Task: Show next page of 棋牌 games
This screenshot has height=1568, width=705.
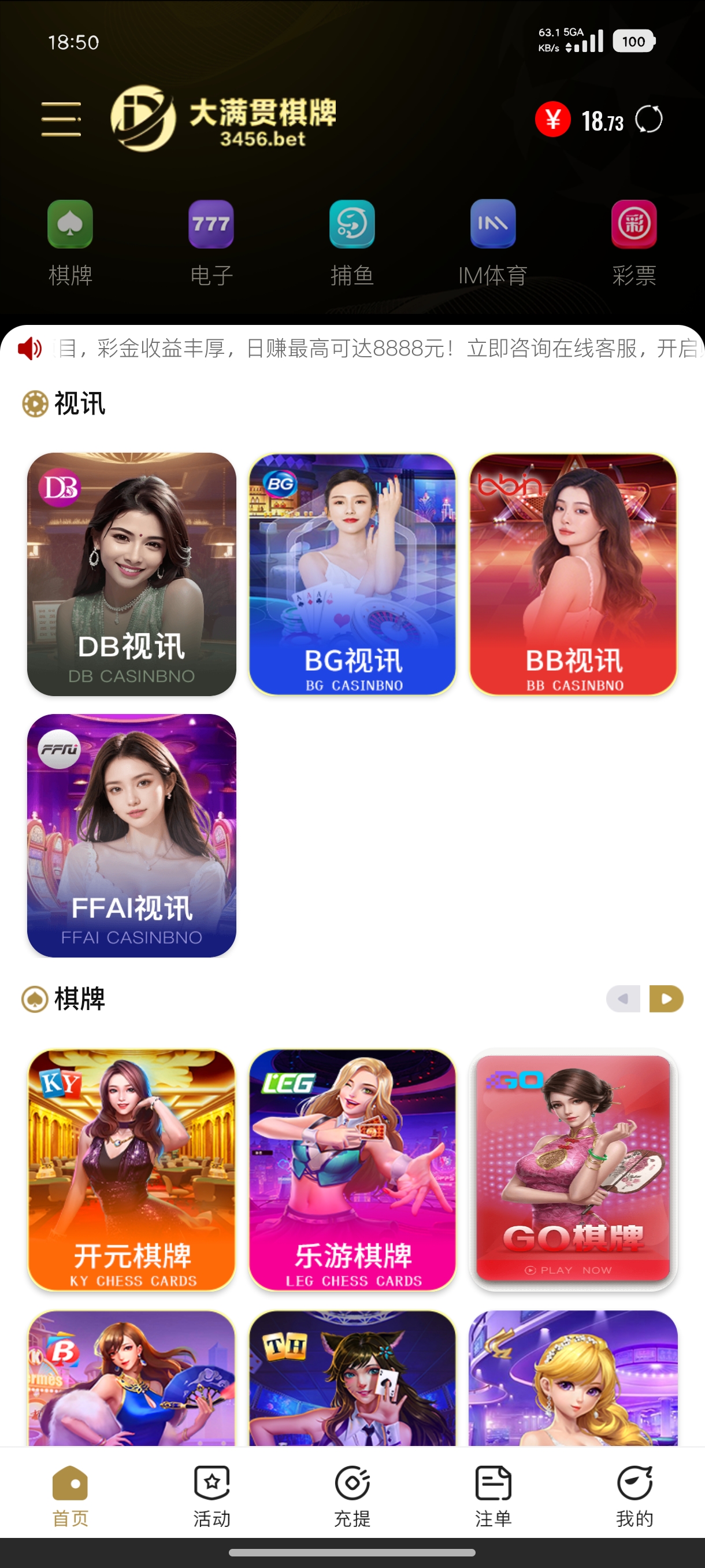Action: point(666,999)
